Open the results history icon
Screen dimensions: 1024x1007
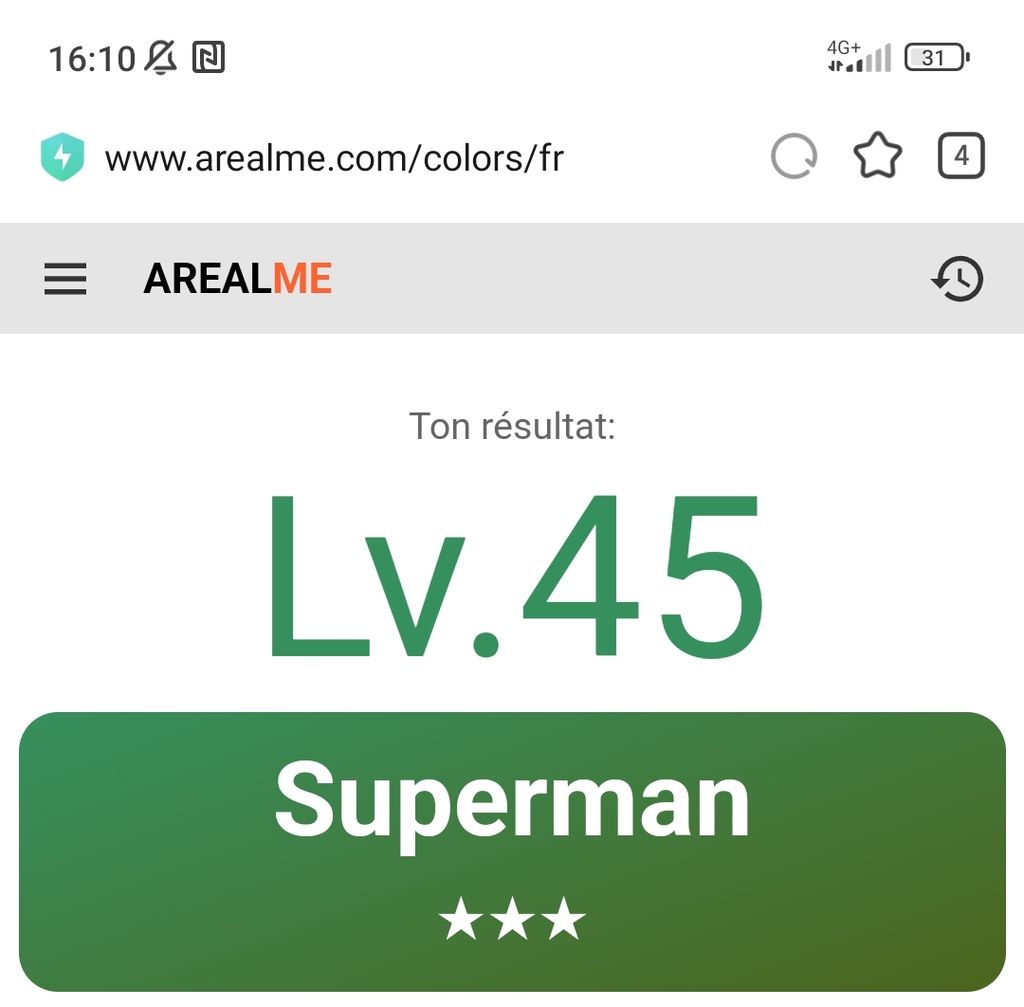click(957, 279)
